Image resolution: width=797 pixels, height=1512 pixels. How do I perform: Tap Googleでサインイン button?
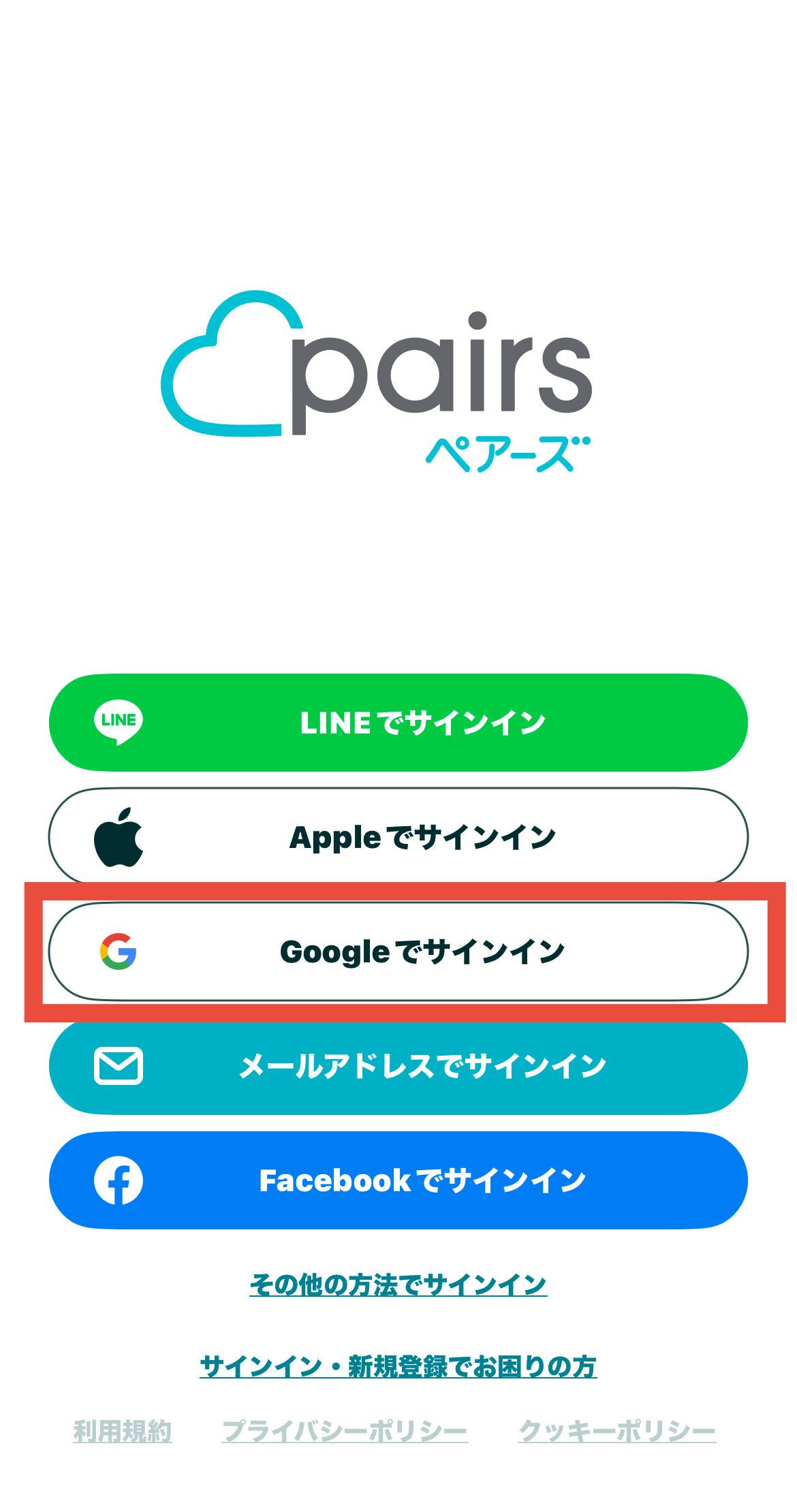(x=398, y=951)
